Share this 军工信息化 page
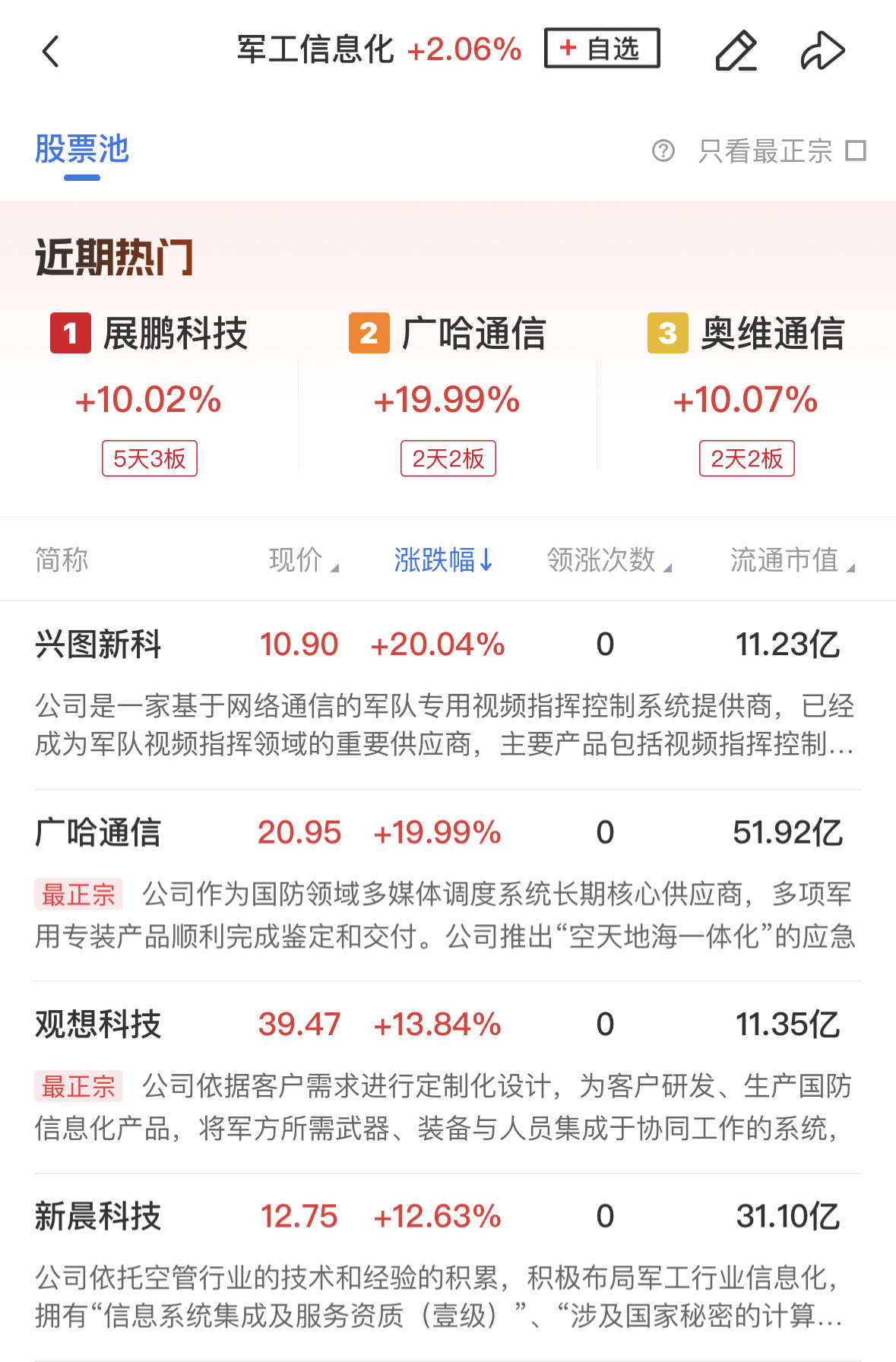Image resolution: width=896 pixels, height=1362 pixels. 823,51
